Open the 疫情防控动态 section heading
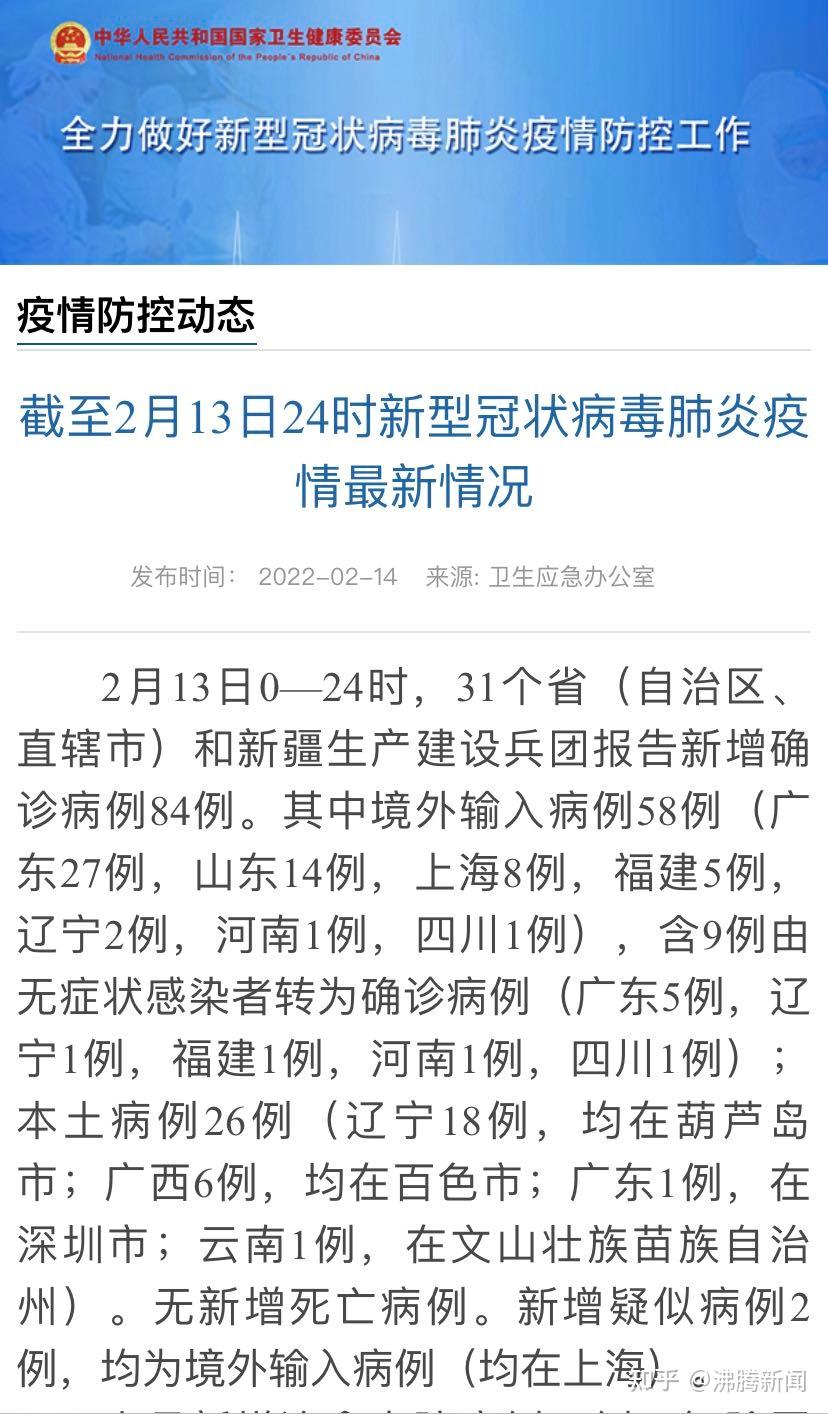828x1414 pixels. coord(136,316)
